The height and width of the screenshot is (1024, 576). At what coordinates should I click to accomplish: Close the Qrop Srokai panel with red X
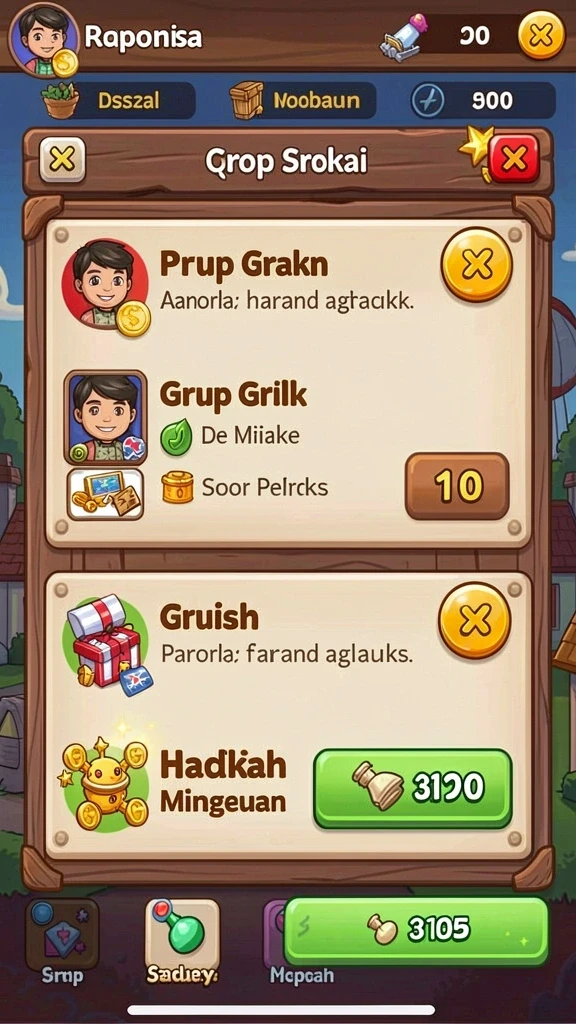[514, 159]
